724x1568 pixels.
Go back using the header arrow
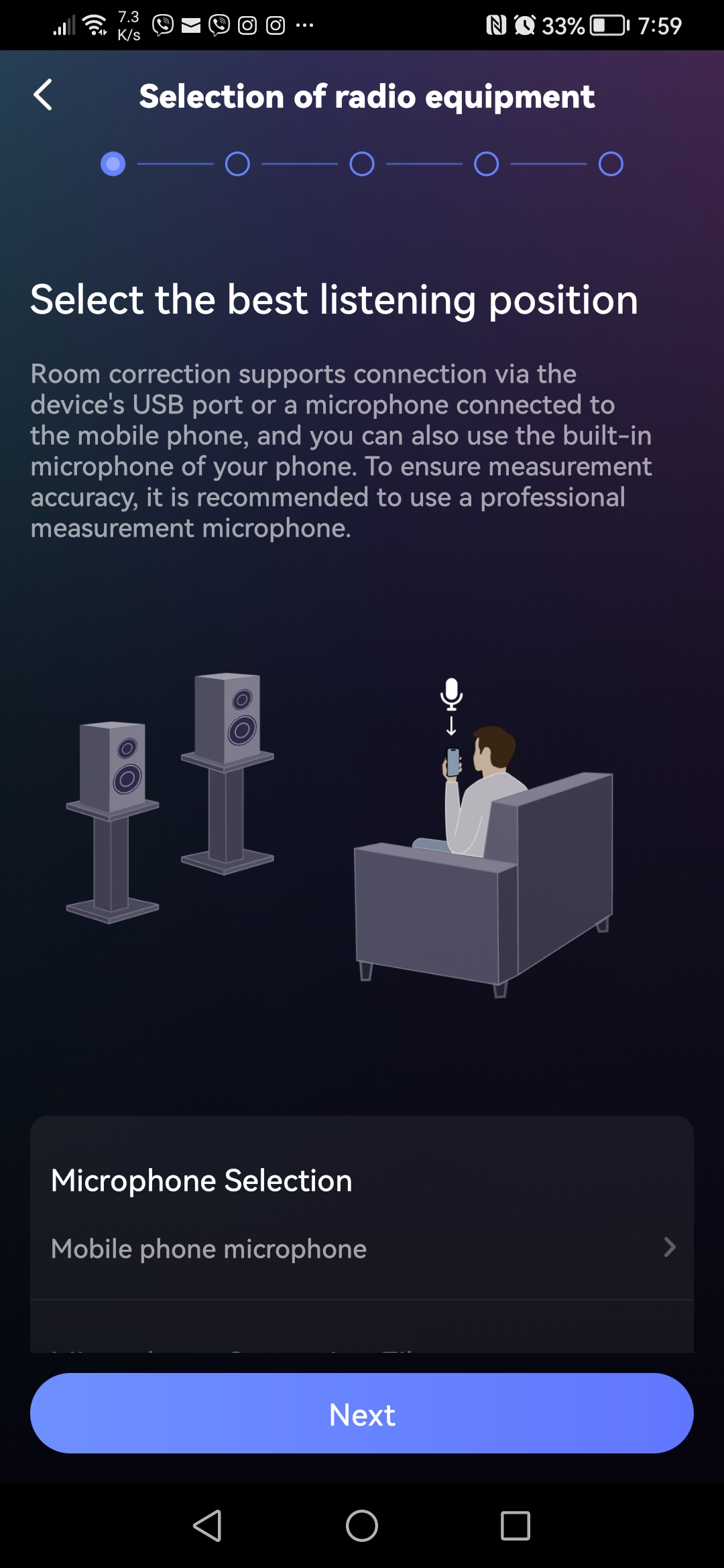click(44, 95)
